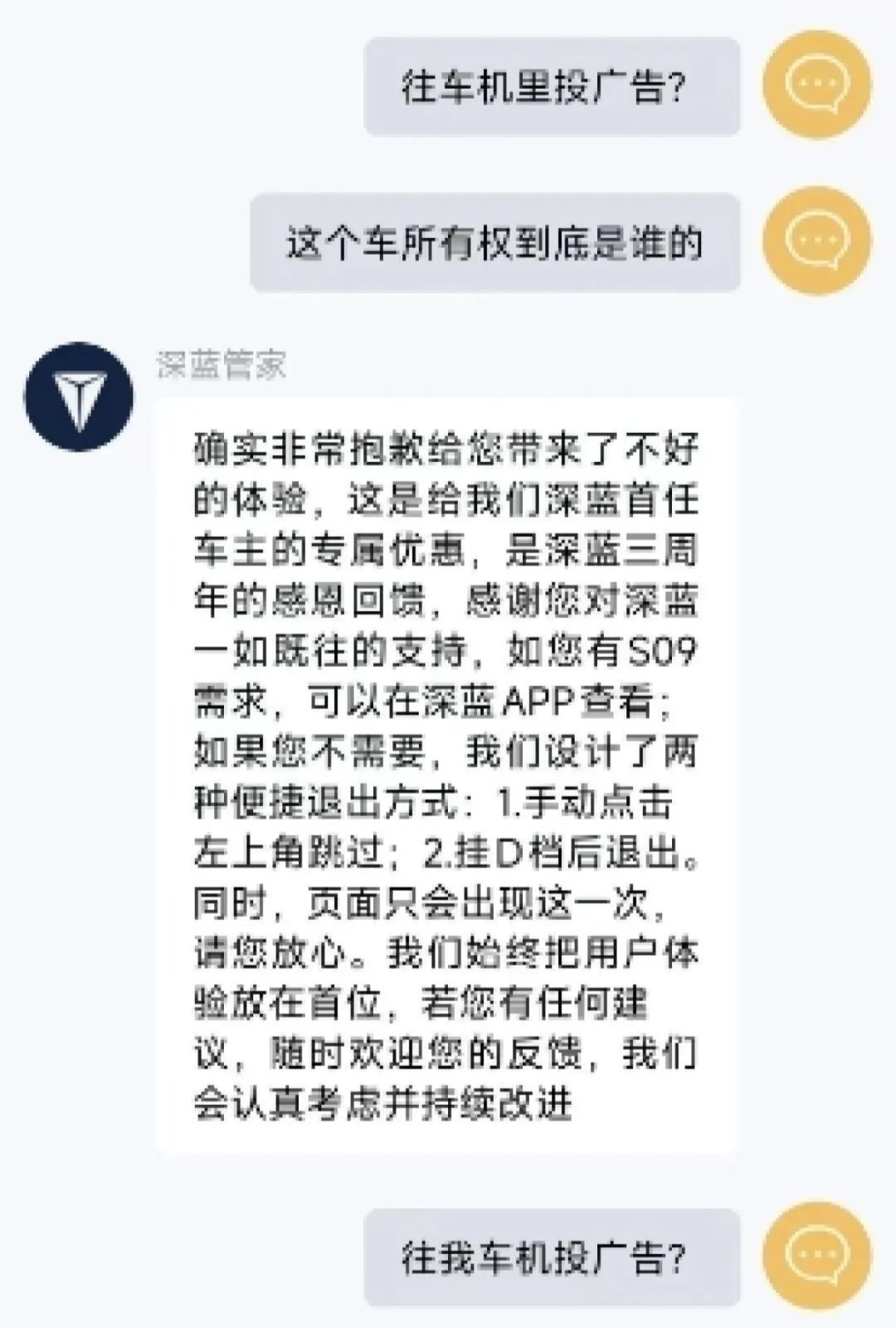Tap the avatar beside "往我车机投广告?" message
This screenshot has width=896, height=1328.
click(816, 1256)
